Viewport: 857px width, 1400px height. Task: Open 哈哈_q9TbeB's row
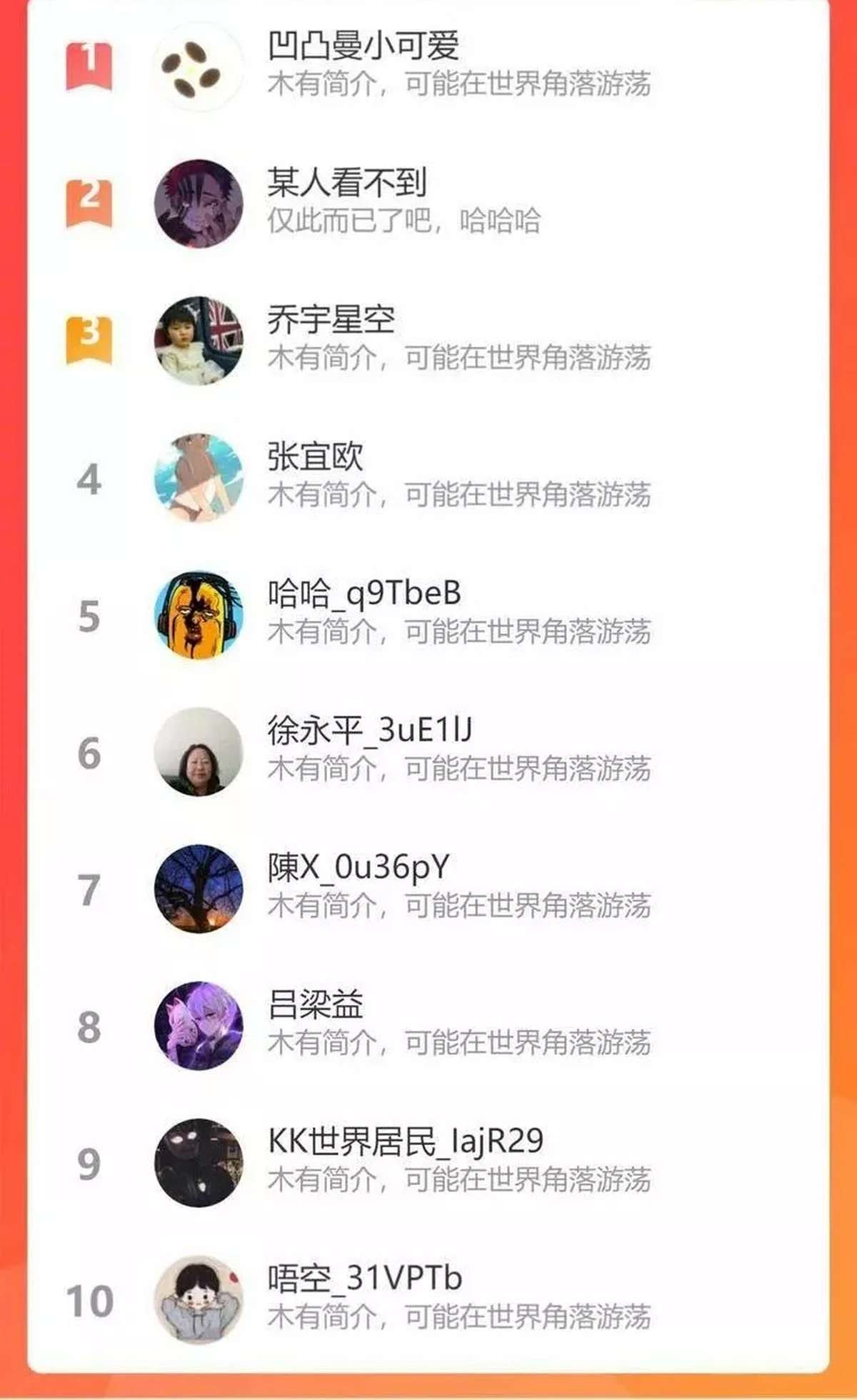(428, 615)
